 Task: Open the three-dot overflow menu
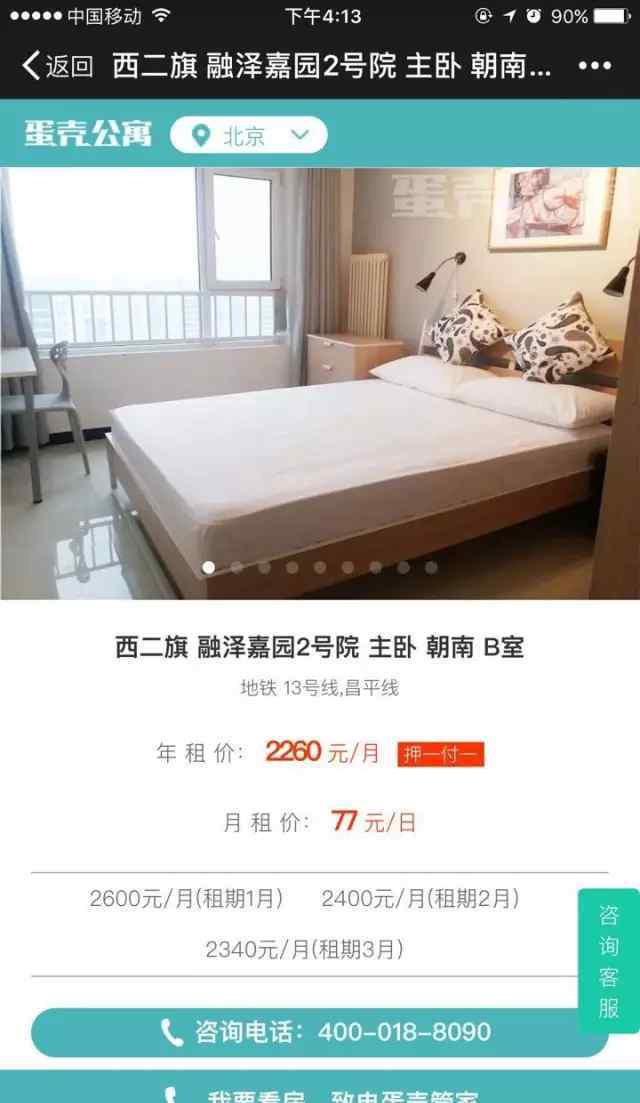pos(594,66)
